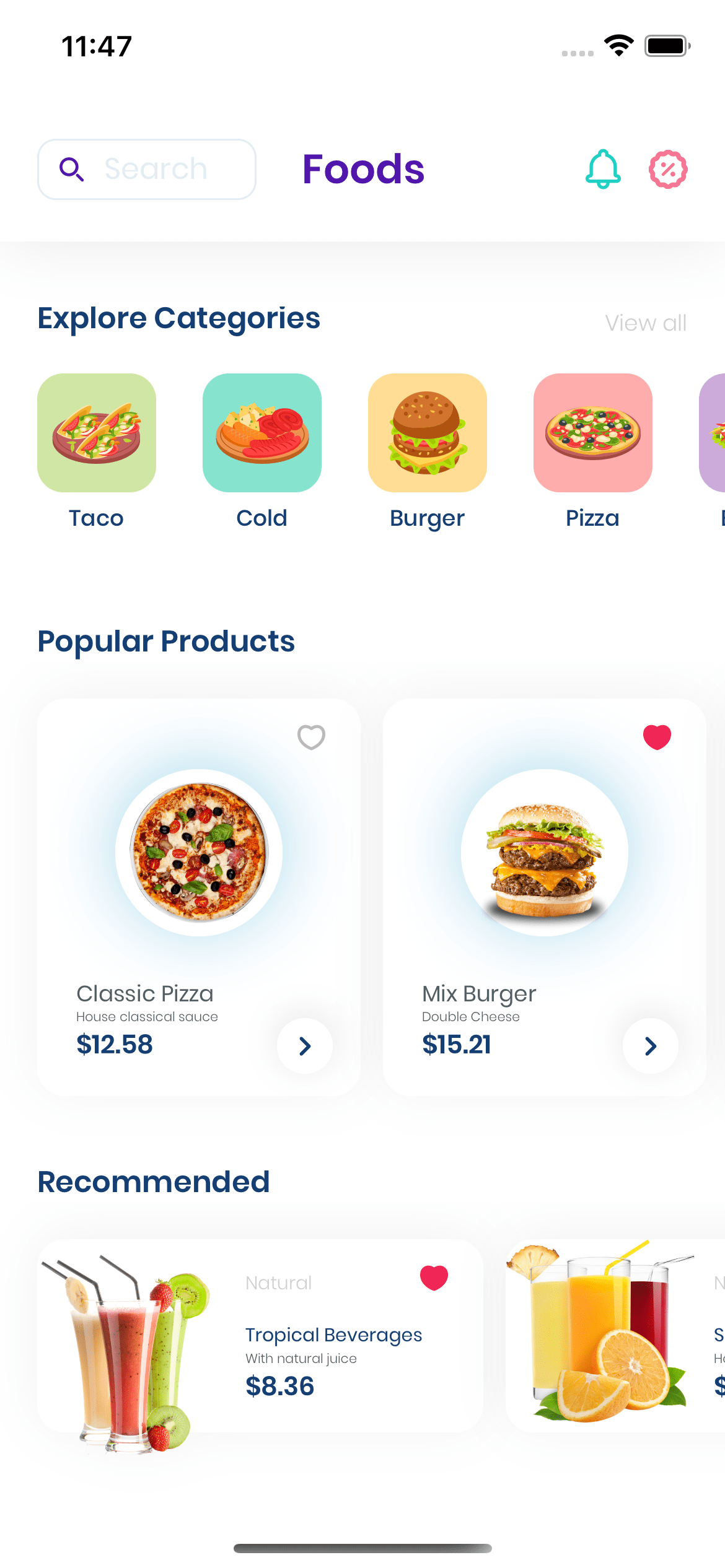Viewport: 725px width, 1568px height.
Task: Select the Burger category icon
Action: pyautogui.click(x=427, y=433)
